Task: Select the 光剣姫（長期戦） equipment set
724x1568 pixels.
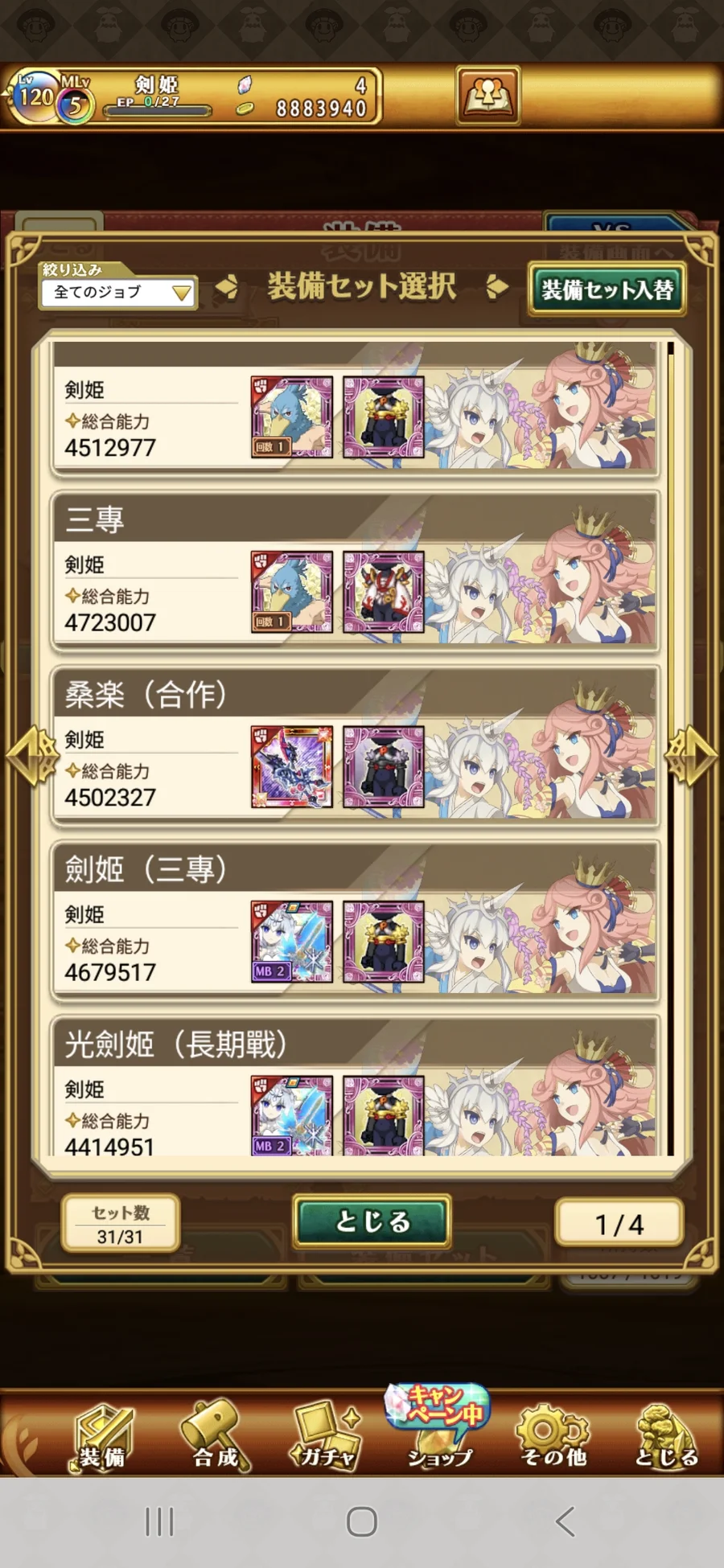Action: pos(354,1090)
